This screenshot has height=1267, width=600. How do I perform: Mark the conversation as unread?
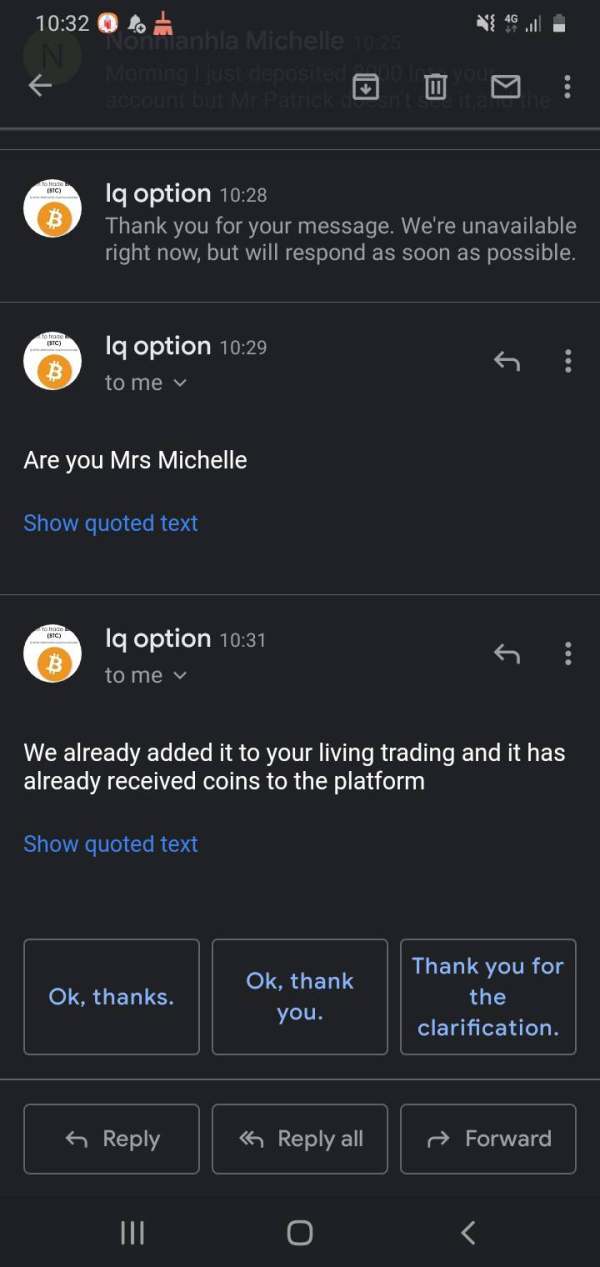tap(504, 87)
